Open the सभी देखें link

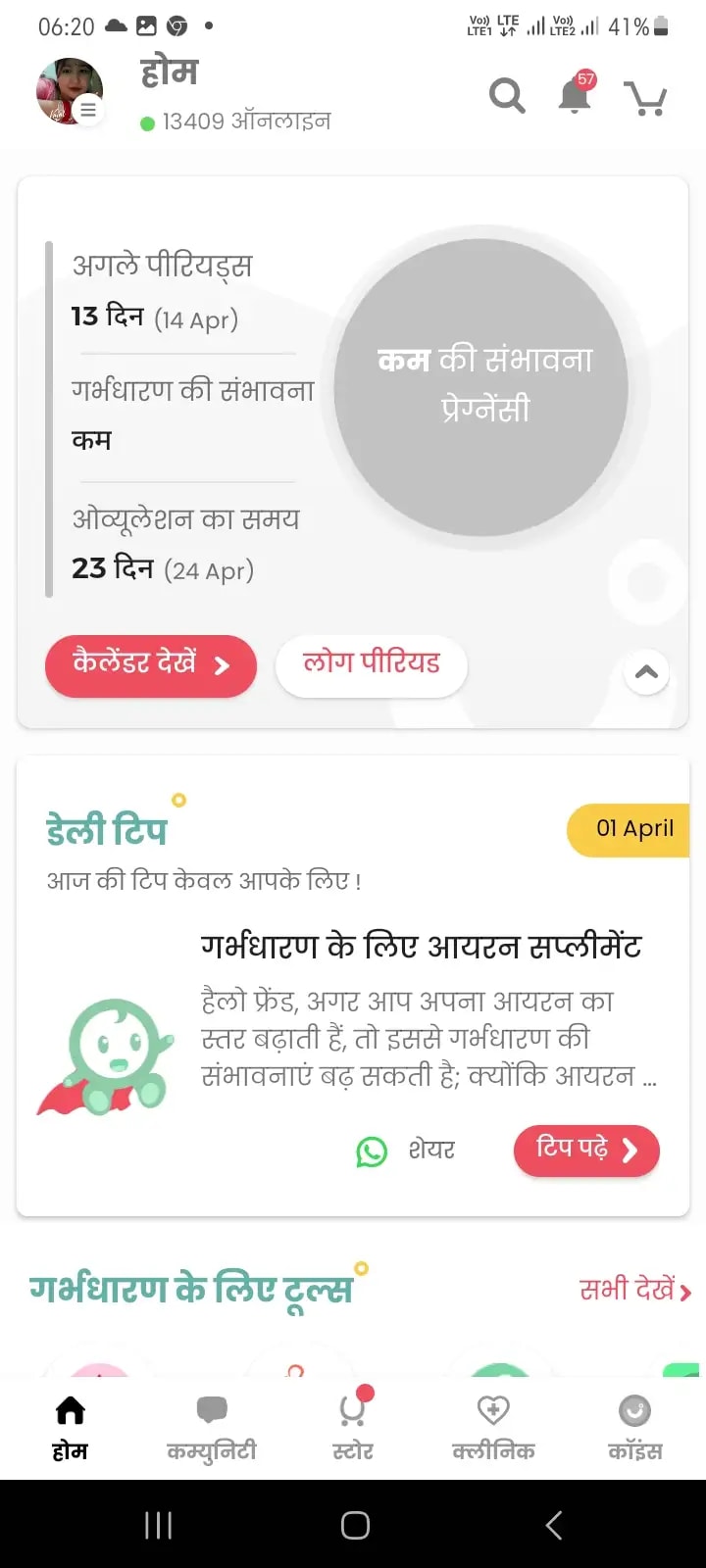pyautogui.click(x=634, y=1290)
